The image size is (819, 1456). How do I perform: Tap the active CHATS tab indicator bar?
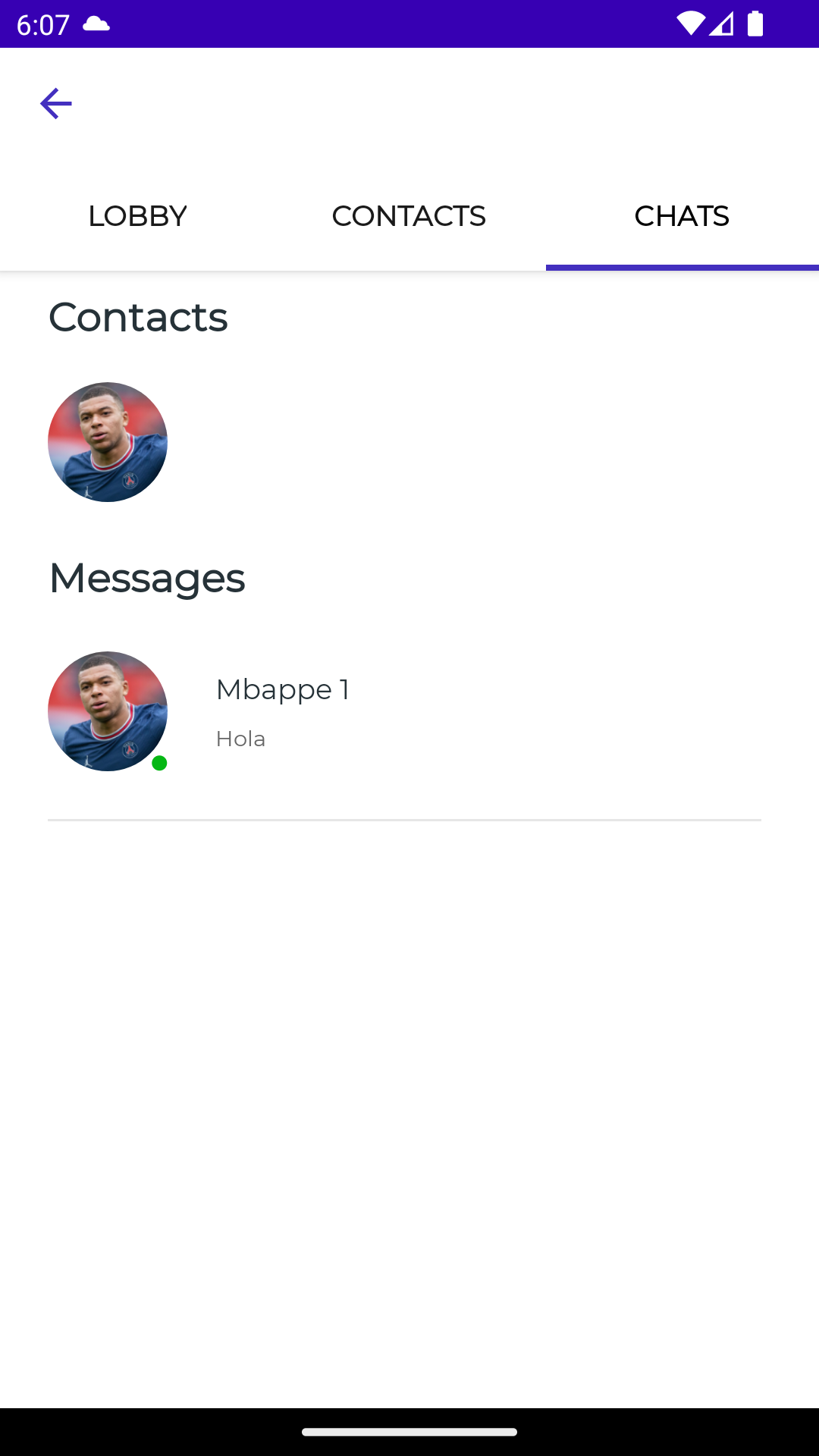coord(682,267)
